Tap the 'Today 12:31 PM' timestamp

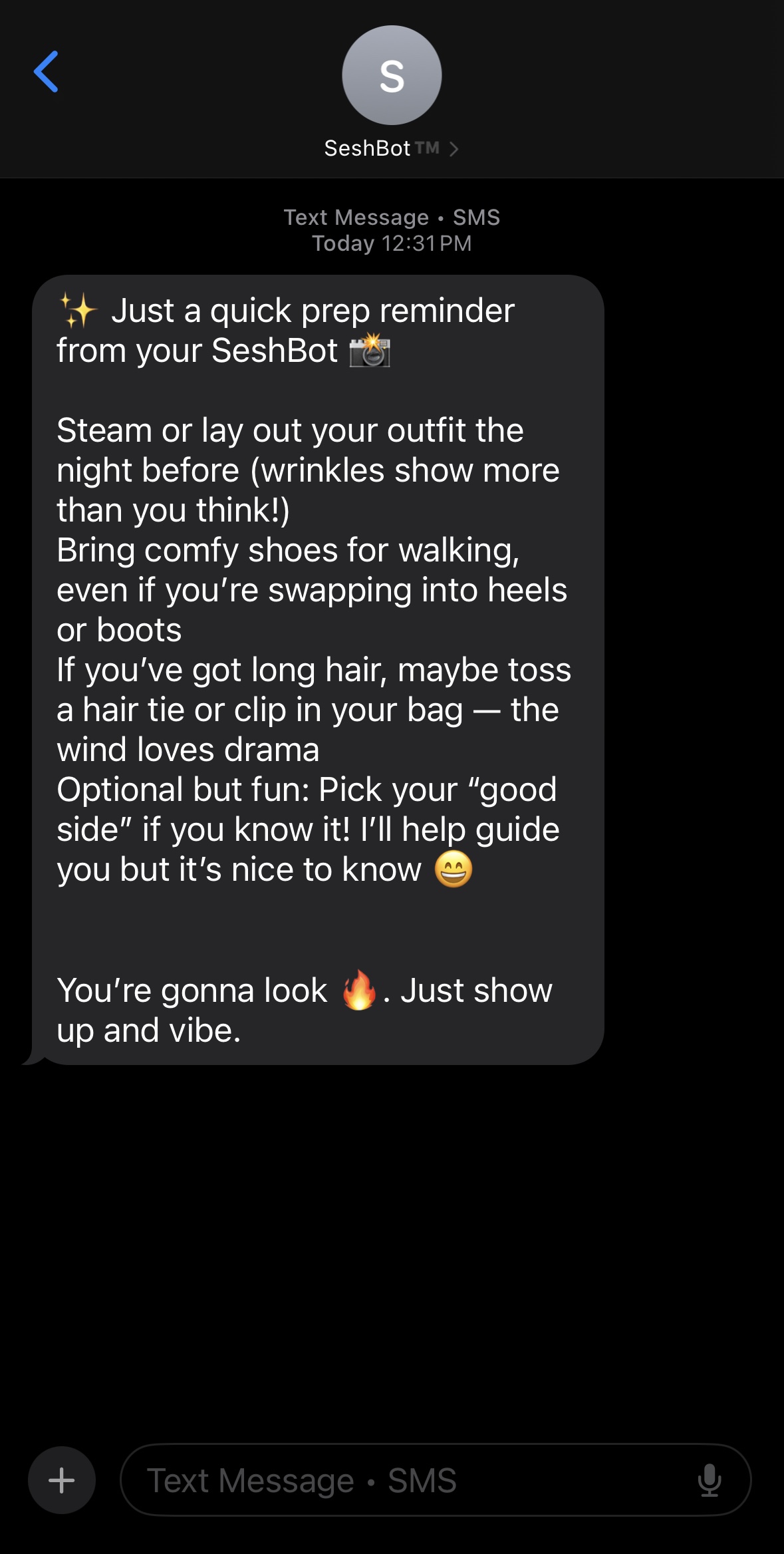392,243
